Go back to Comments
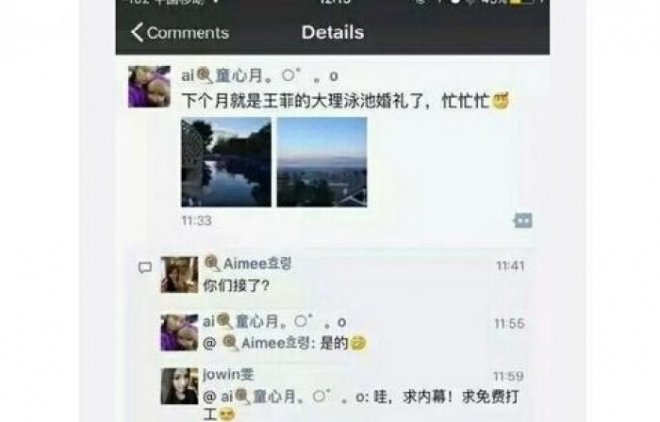 [180, 32]
